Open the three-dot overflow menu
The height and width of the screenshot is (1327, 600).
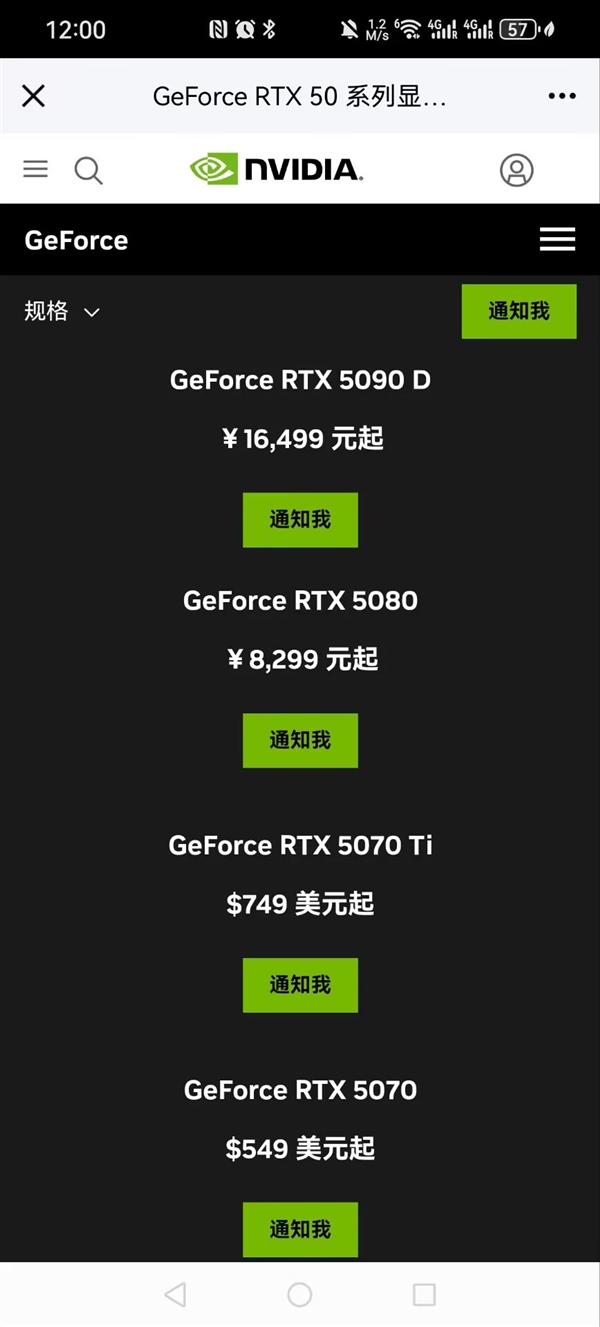coord(563,96)
